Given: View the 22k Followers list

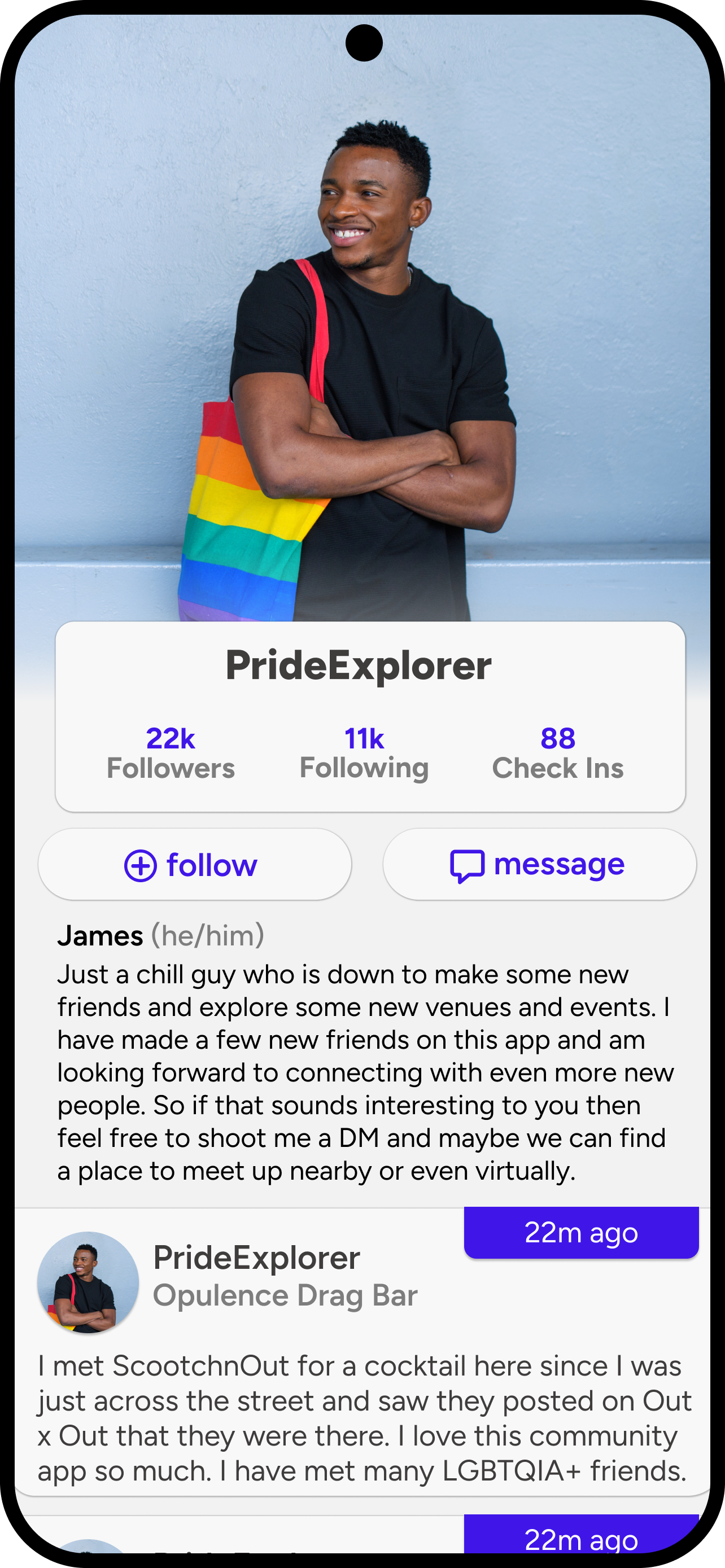Looking at the screenshot, I should tap(171, 753).
